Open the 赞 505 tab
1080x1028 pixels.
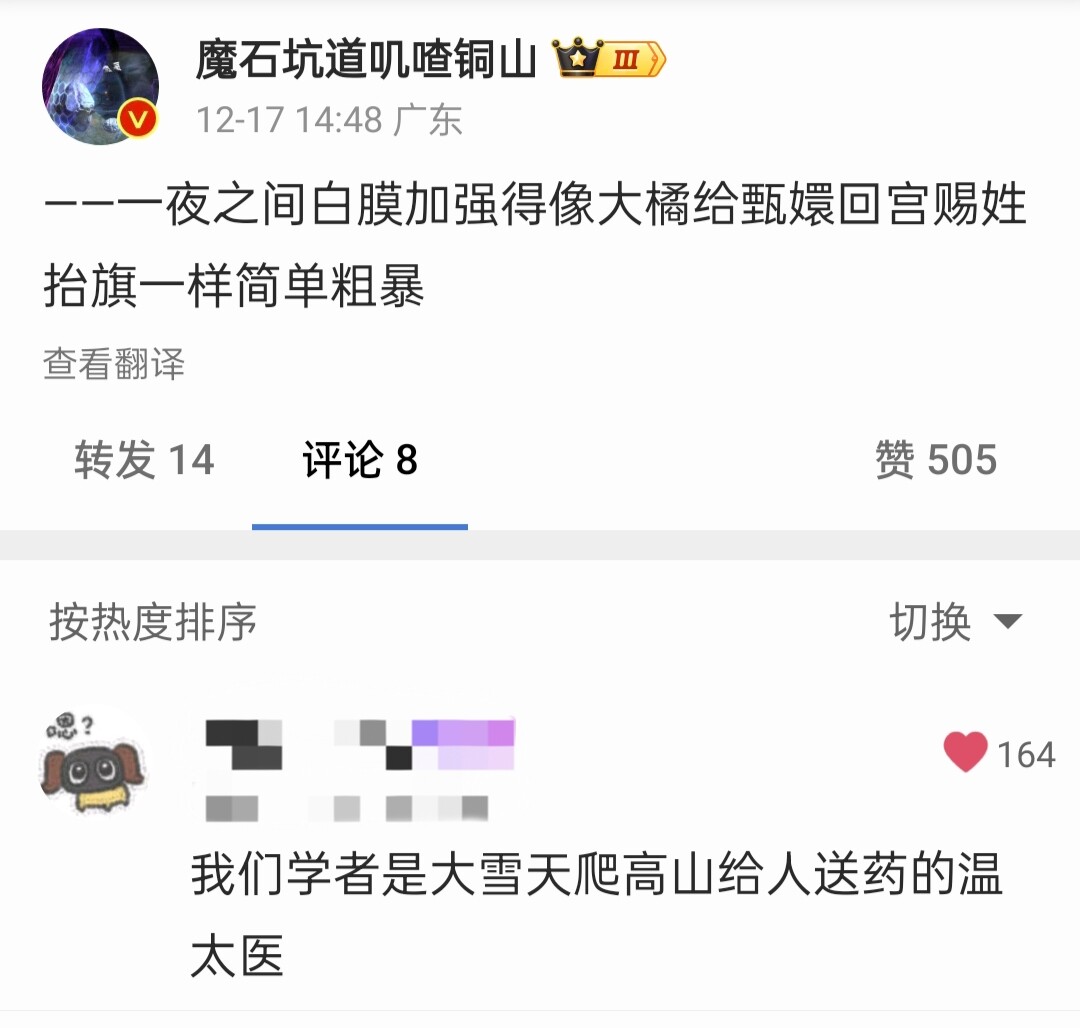coord(936,460)
